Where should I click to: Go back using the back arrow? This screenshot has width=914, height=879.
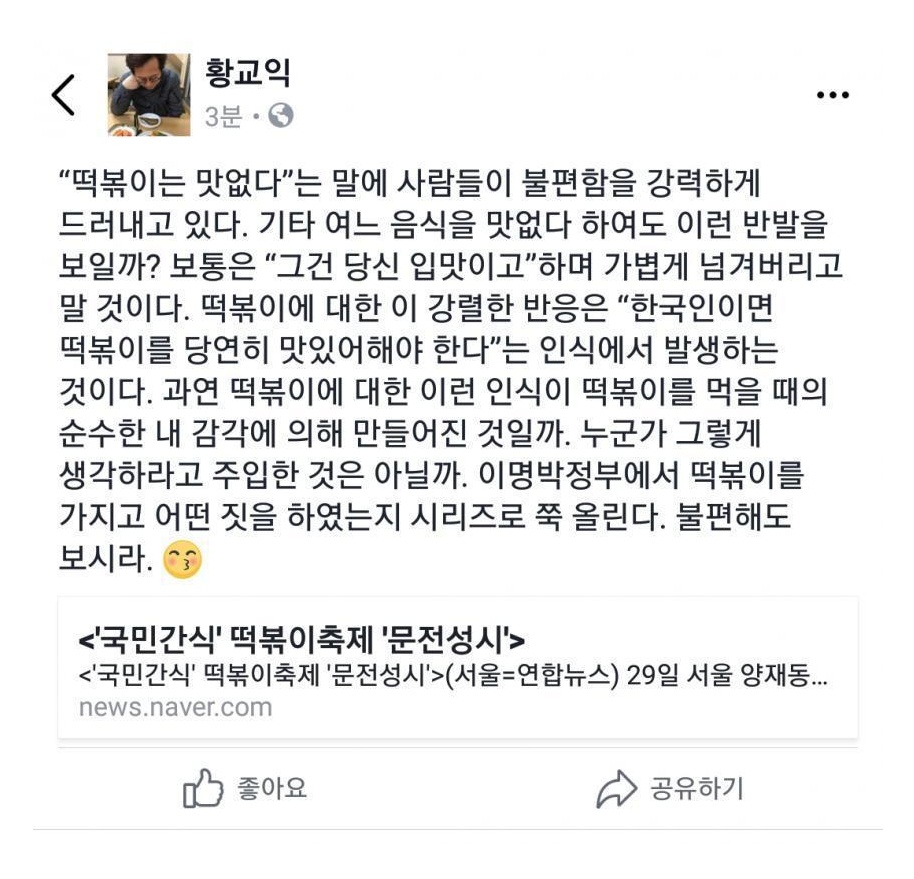coord(63,95)
